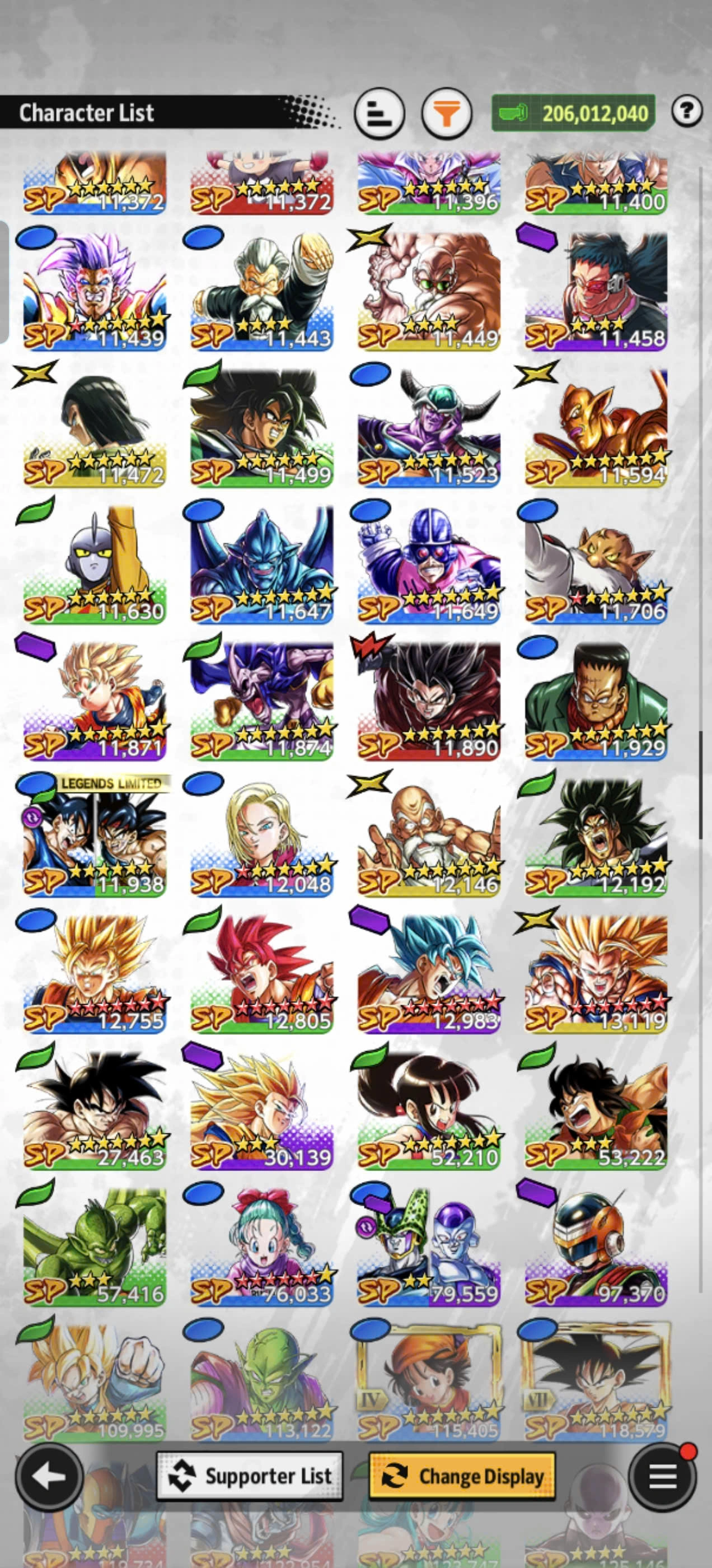
Task: Open the sort options icon
Action: 379,114
